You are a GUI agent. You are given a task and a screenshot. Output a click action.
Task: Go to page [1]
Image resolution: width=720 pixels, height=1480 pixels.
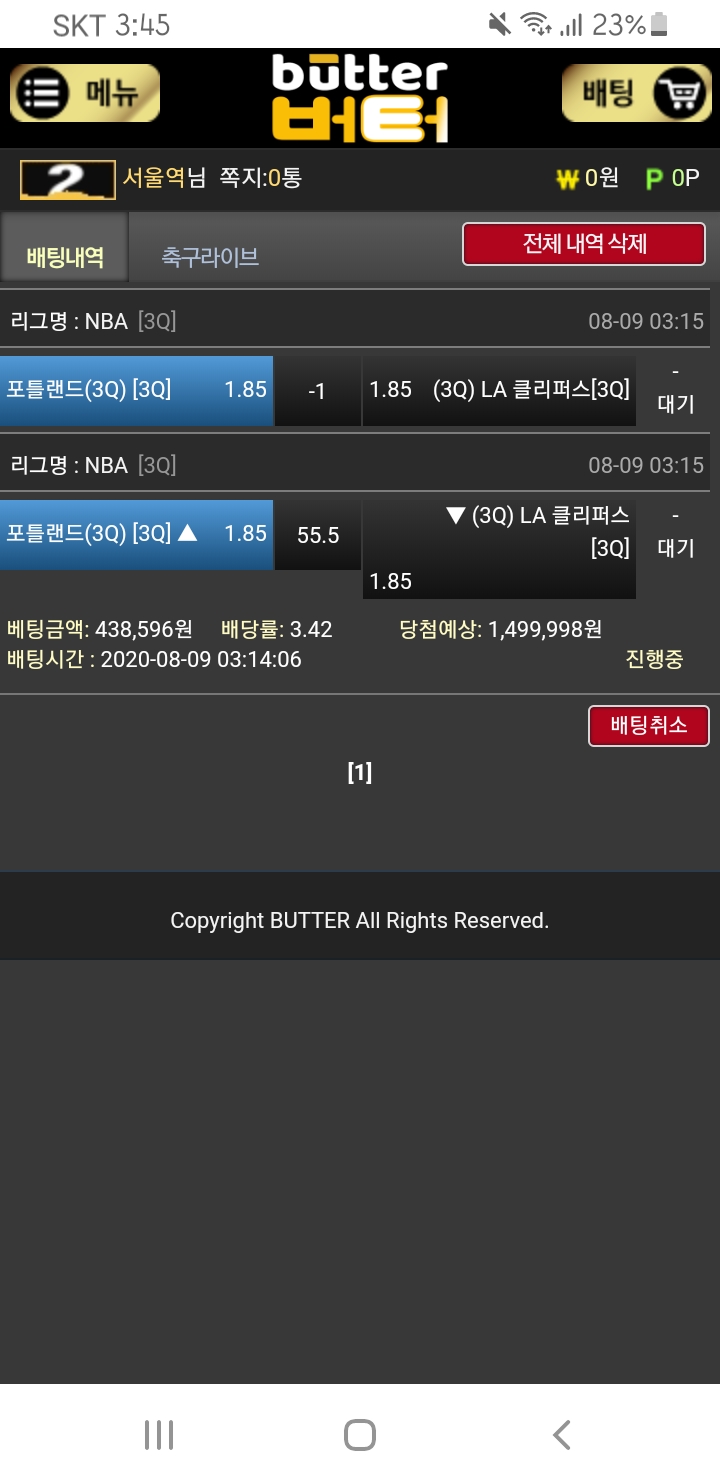click(360, 772)
